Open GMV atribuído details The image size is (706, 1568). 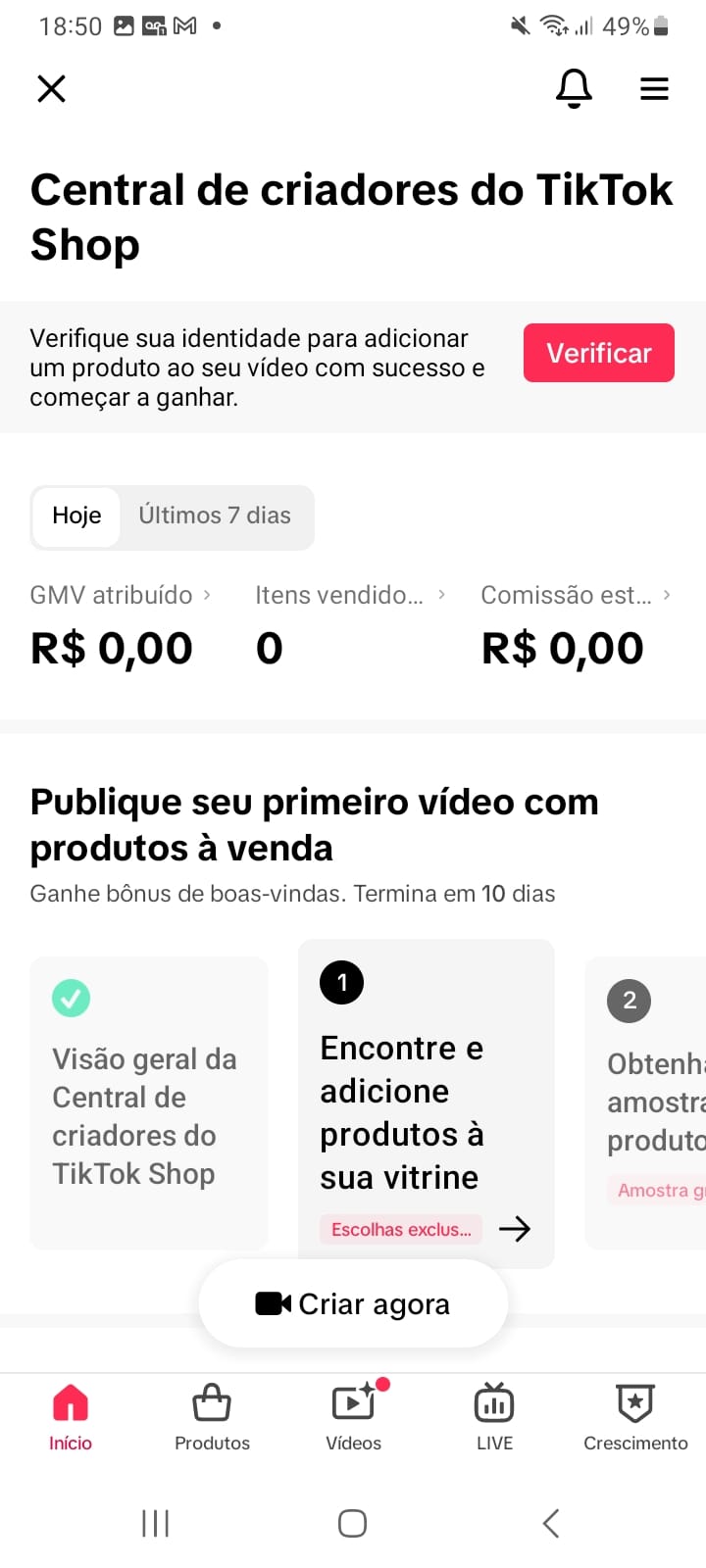(120, 595)
